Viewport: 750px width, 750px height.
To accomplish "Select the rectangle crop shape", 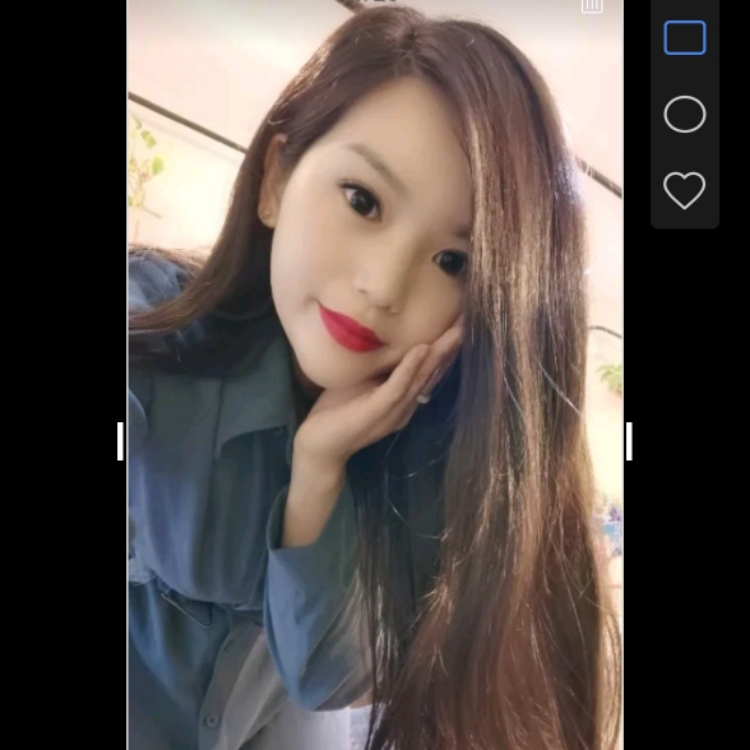I will pyautogui.click(x=685, y=38).
